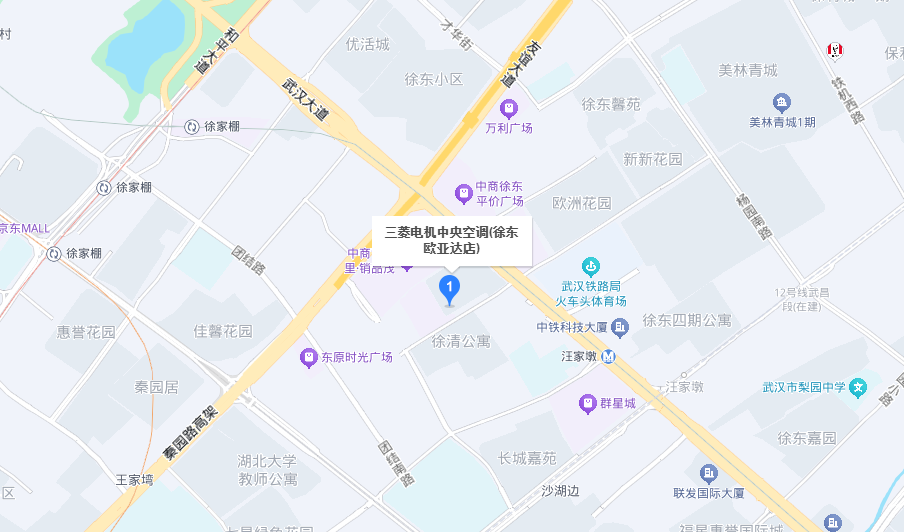
Task: Select the 美林青城1期 residential marker
Action: [x=782, y=102]
